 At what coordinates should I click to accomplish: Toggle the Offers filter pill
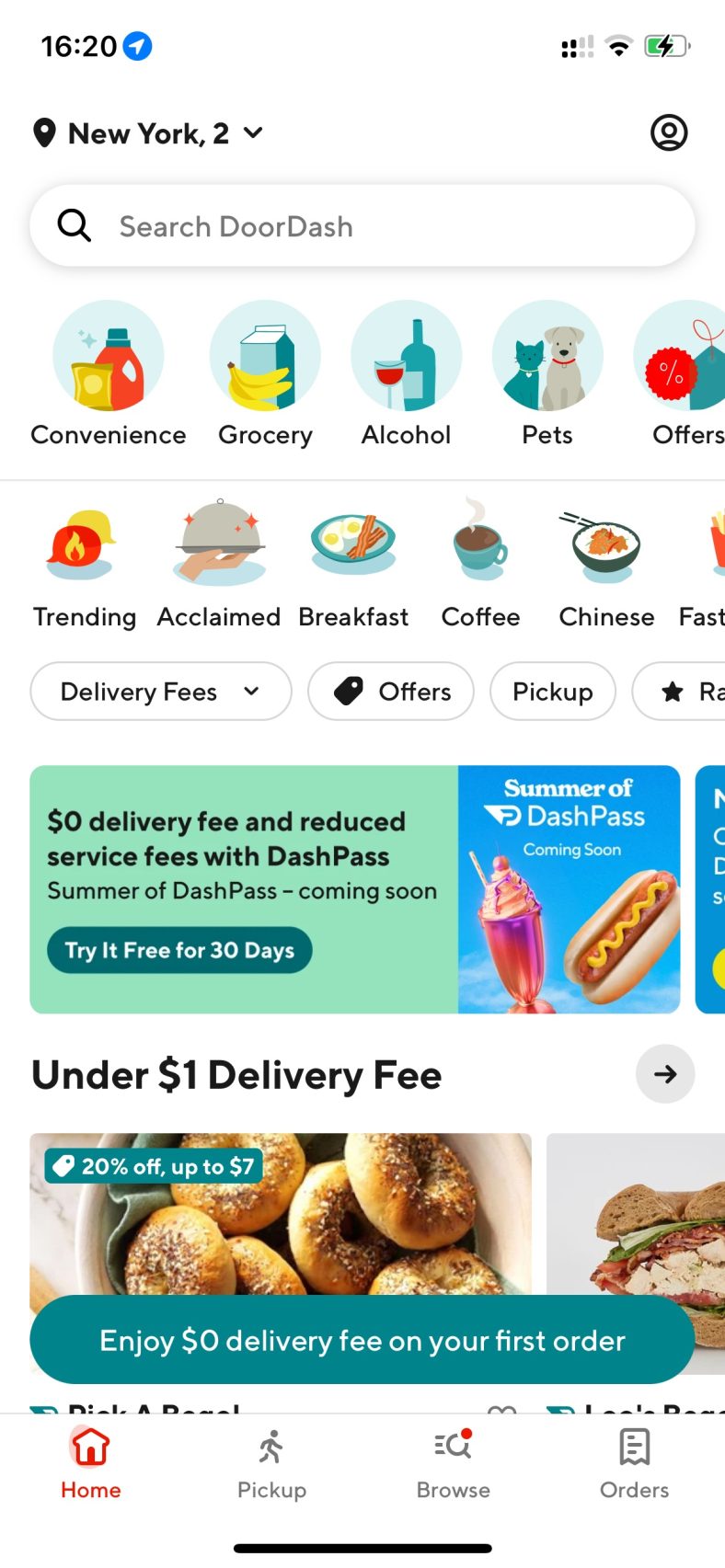[x=390, y=691]
